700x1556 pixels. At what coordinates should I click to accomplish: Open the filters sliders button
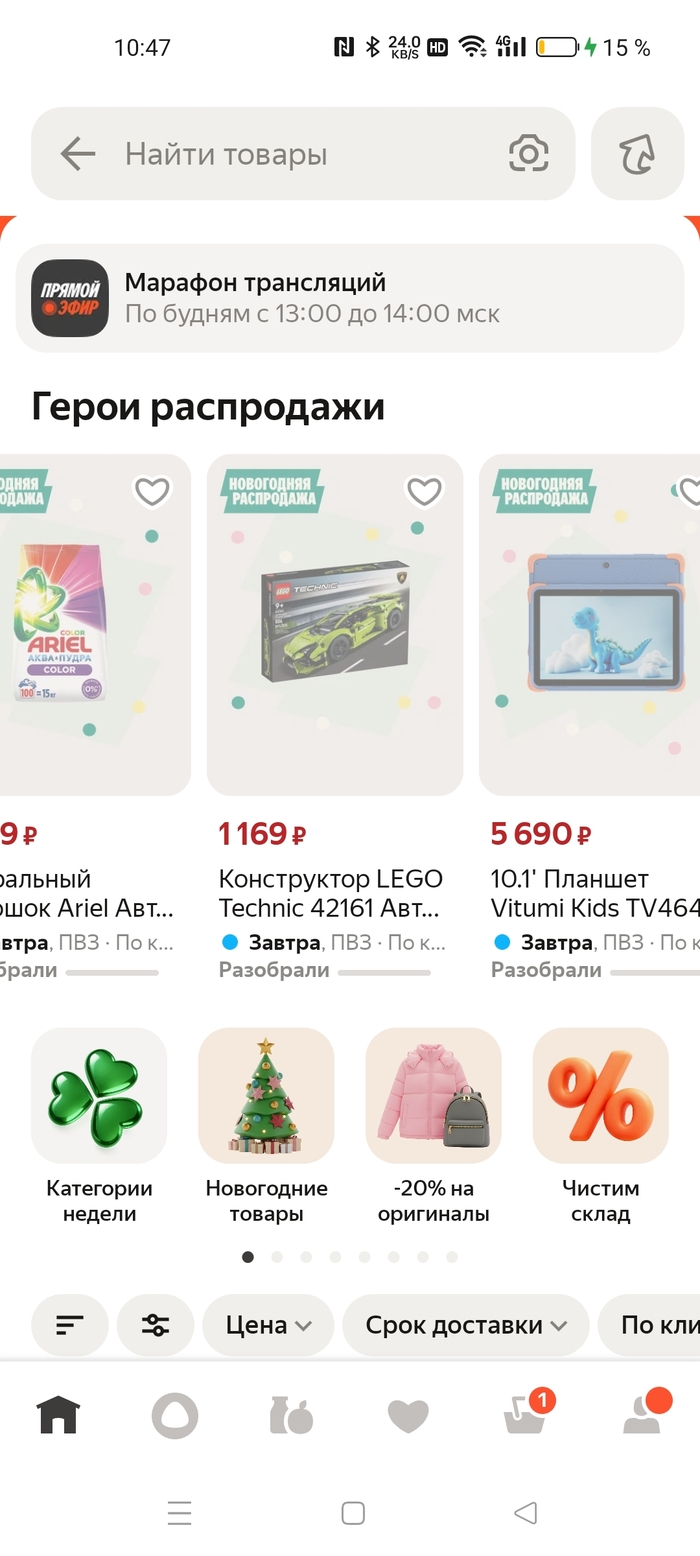[155, 1325]
